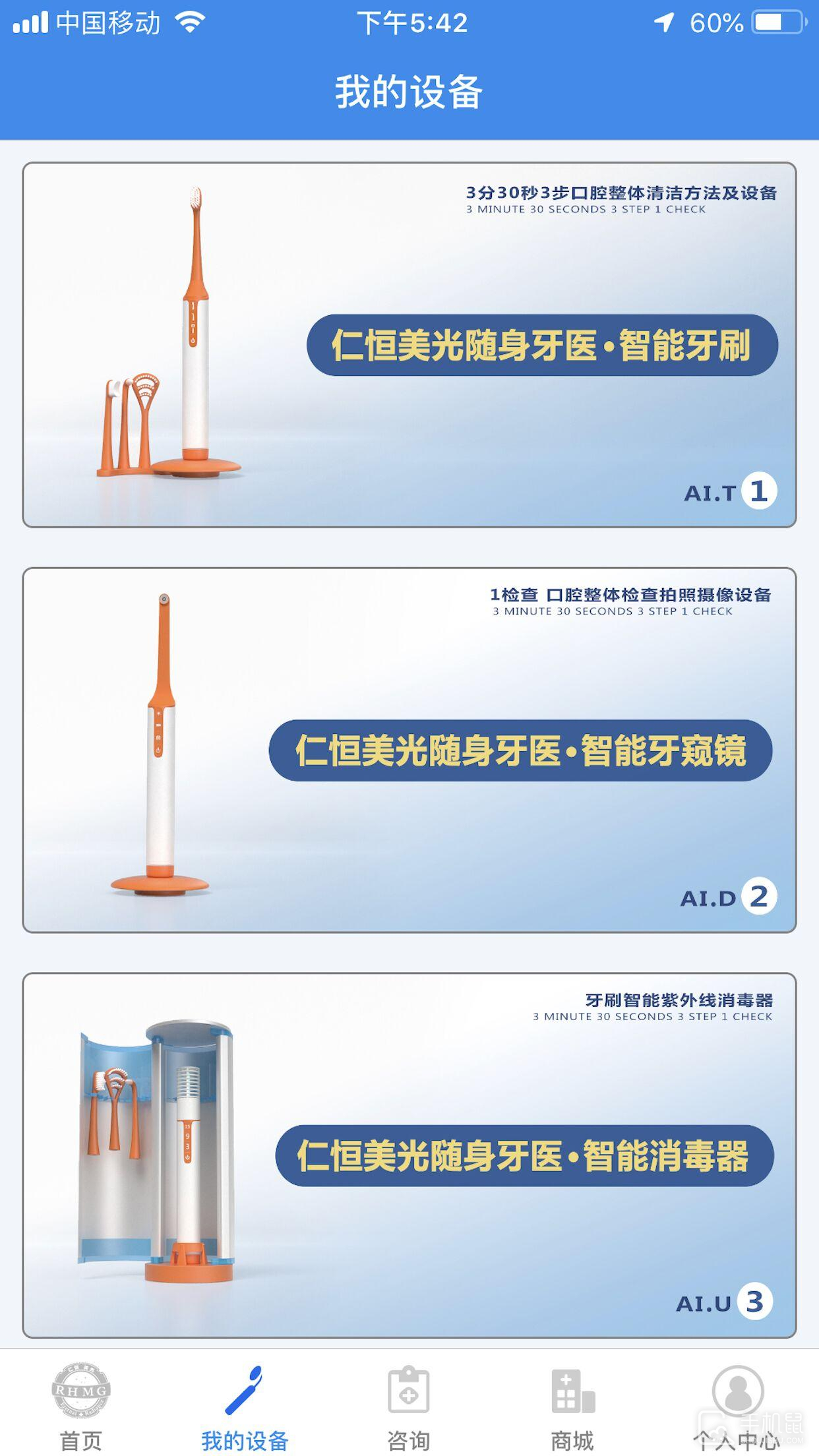Open the 智能牙窥镜 AI.D 2 device card
The width and height of the screenshot is (819, 1456).
pyautogui.click(x=409, y=750)
